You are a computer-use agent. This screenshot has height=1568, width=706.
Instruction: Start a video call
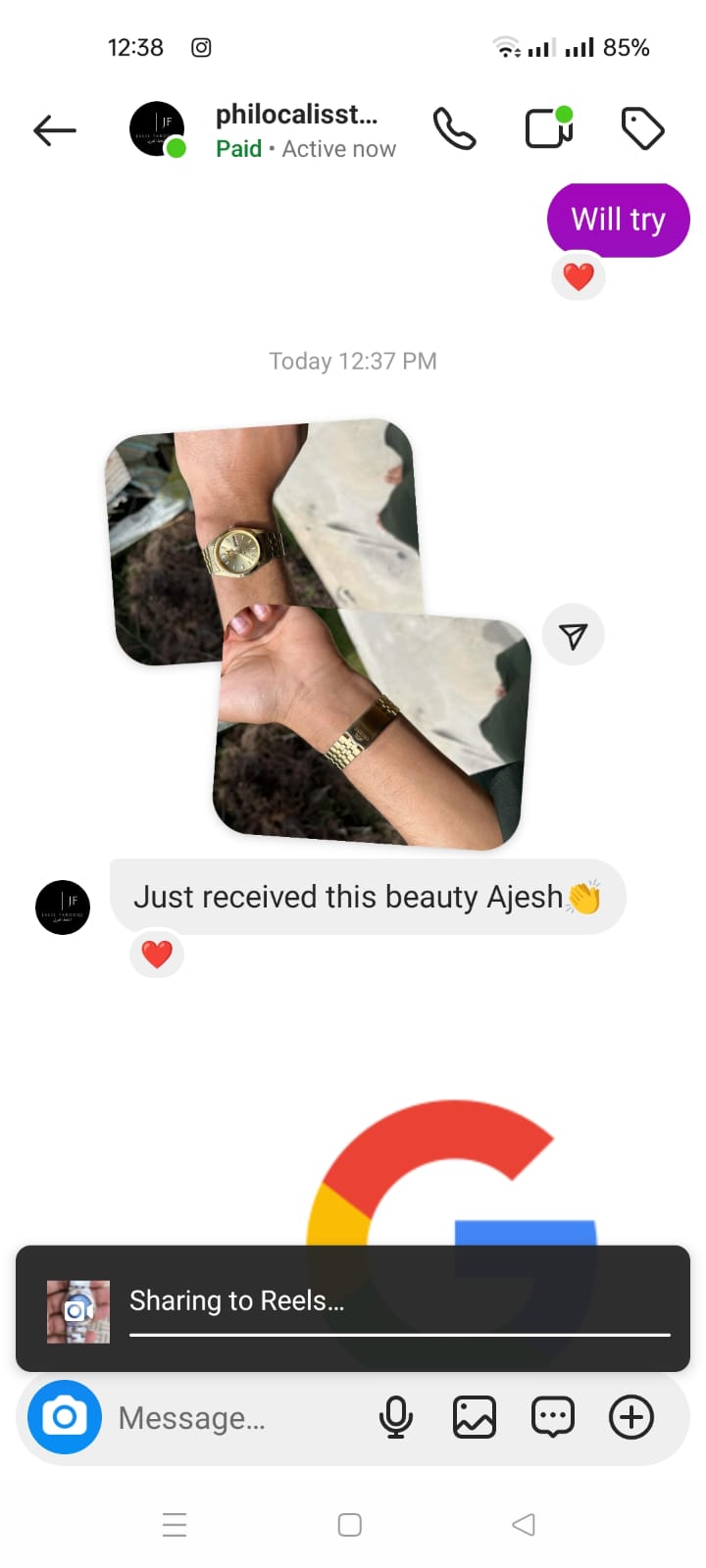click(x=549, y=128)
